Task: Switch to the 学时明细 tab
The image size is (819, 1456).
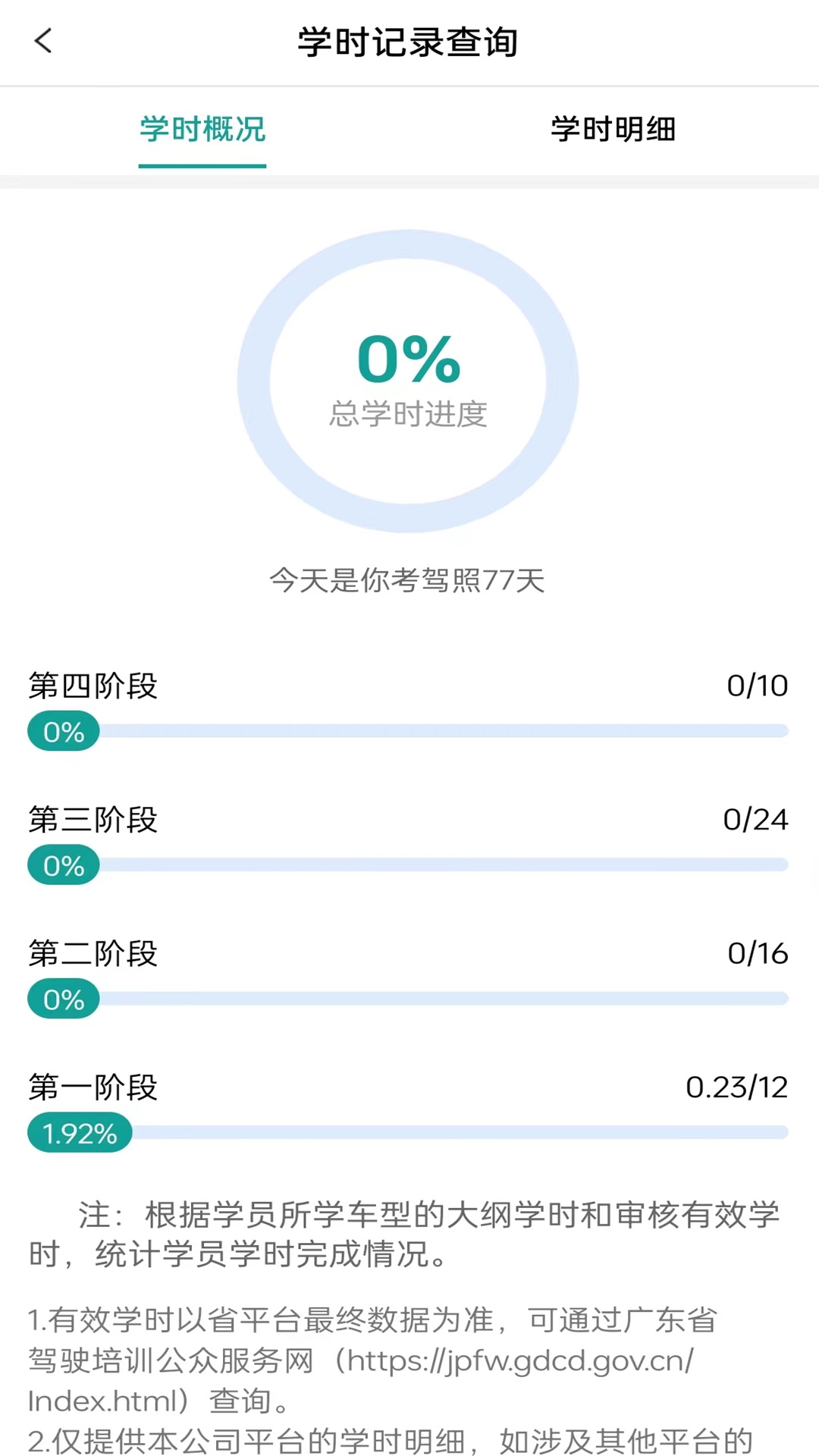Action: 613,130
